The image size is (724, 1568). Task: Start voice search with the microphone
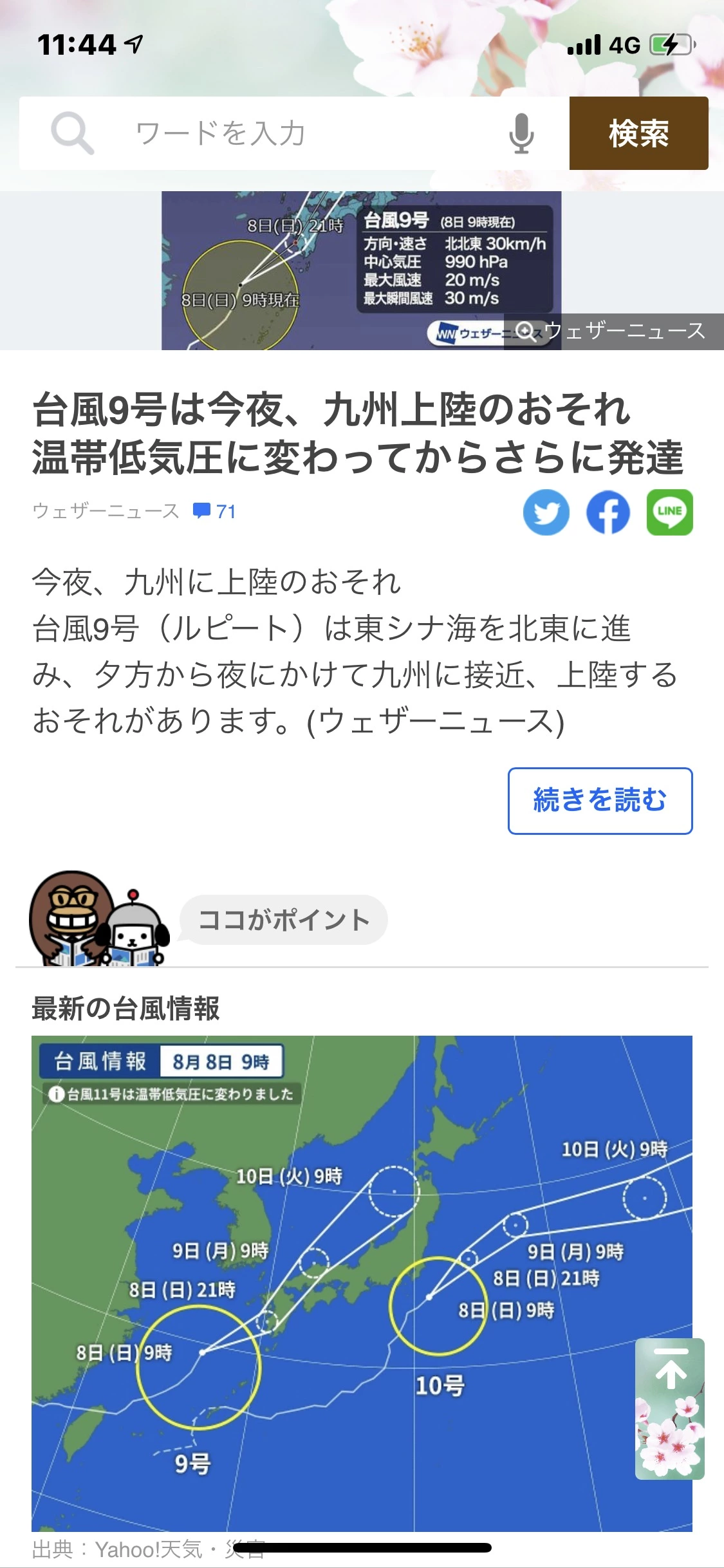point(521,133)
